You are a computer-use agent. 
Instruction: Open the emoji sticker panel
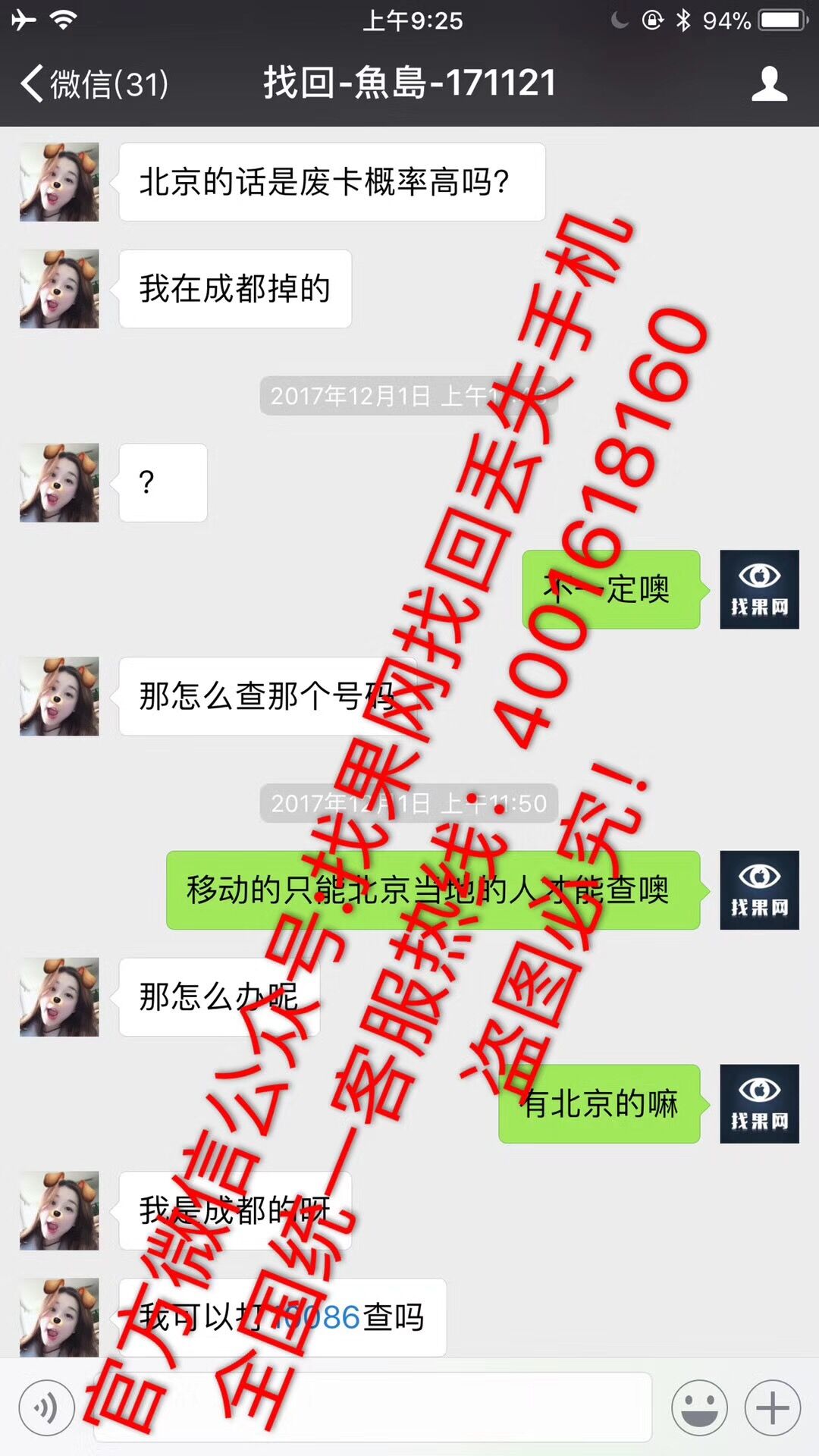pos(699,1408)
